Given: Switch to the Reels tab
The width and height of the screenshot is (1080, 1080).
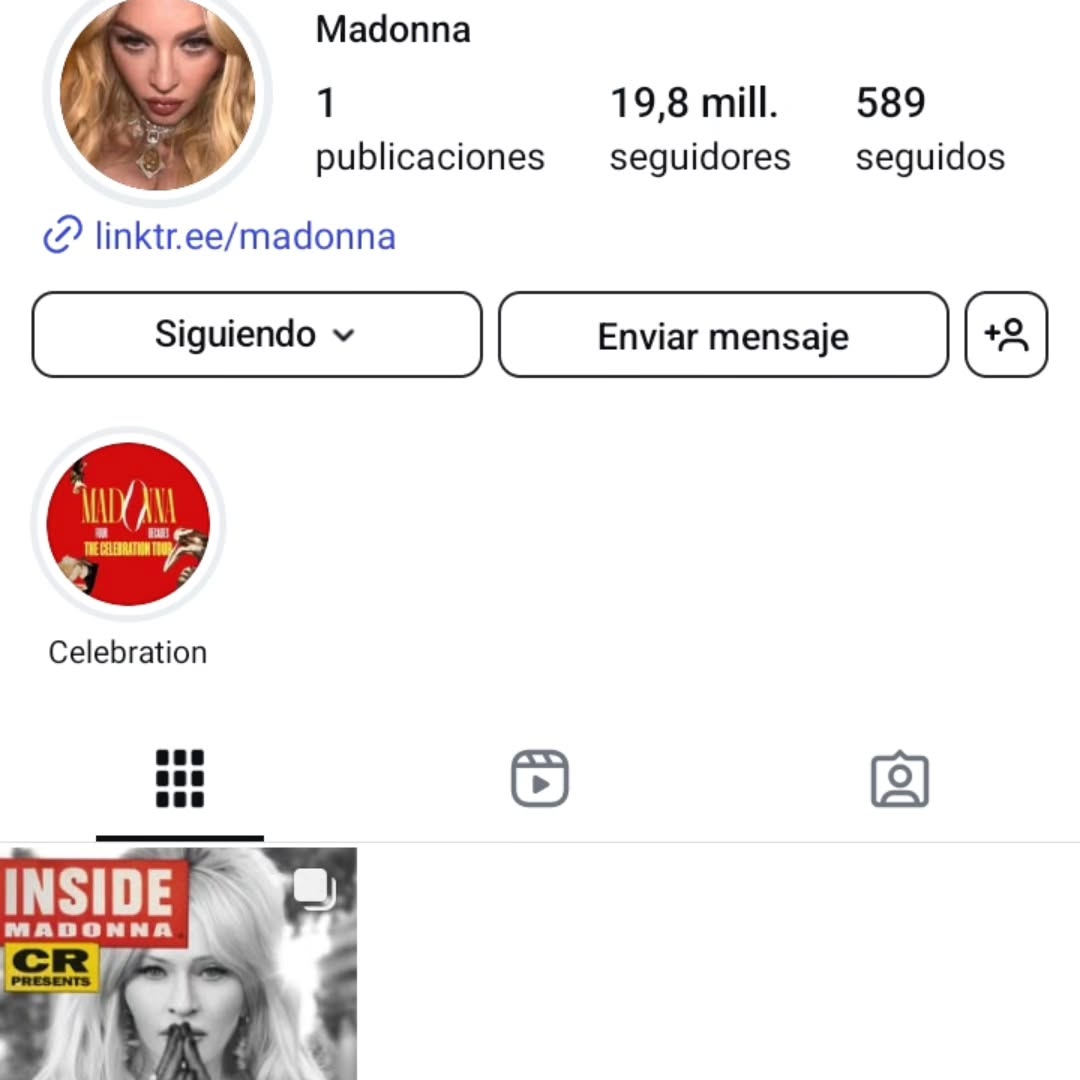Looking at the screenshot, I should [x=540, y=779].
